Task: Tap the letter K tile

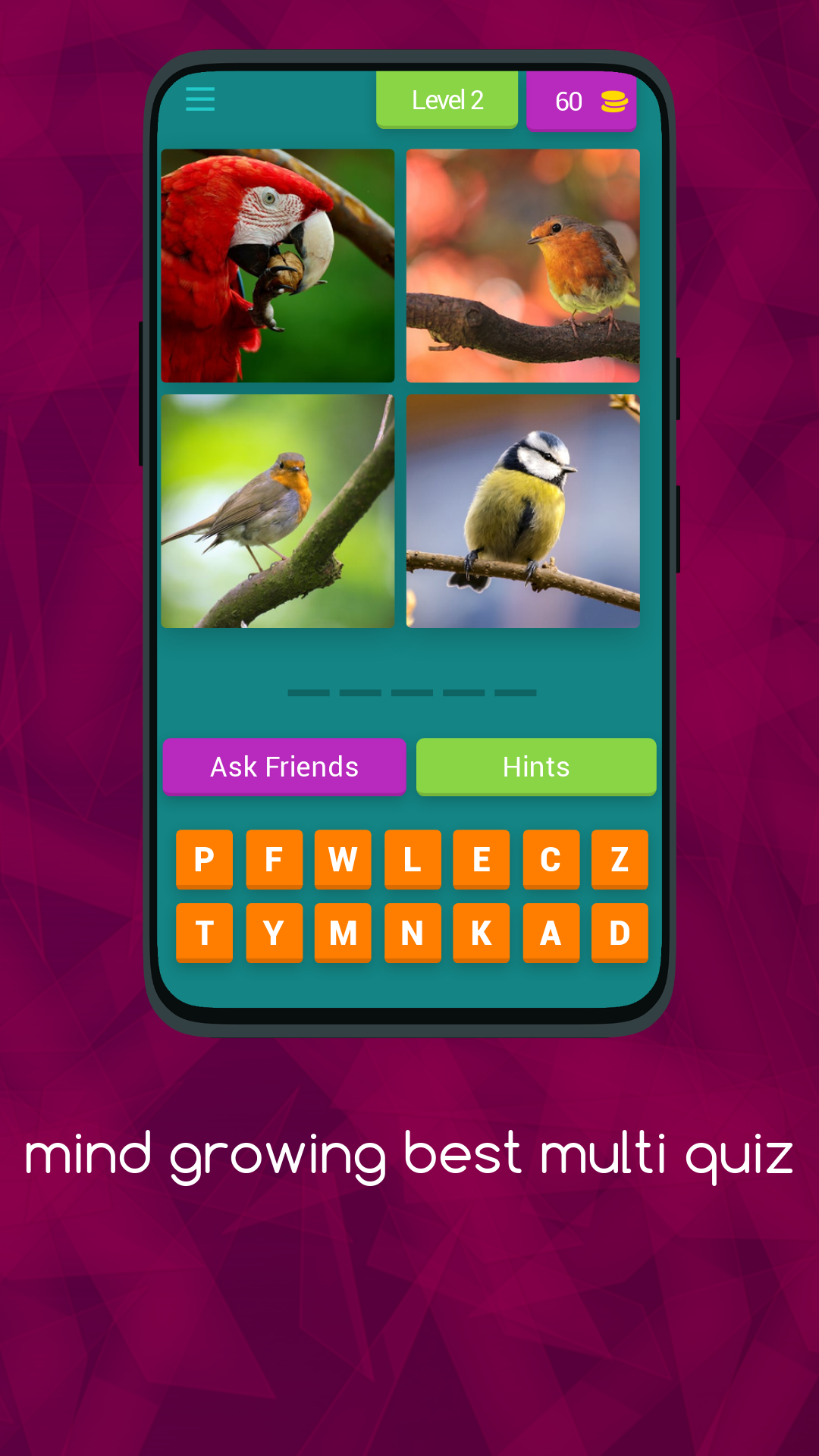Action: (x=481, y=933)
